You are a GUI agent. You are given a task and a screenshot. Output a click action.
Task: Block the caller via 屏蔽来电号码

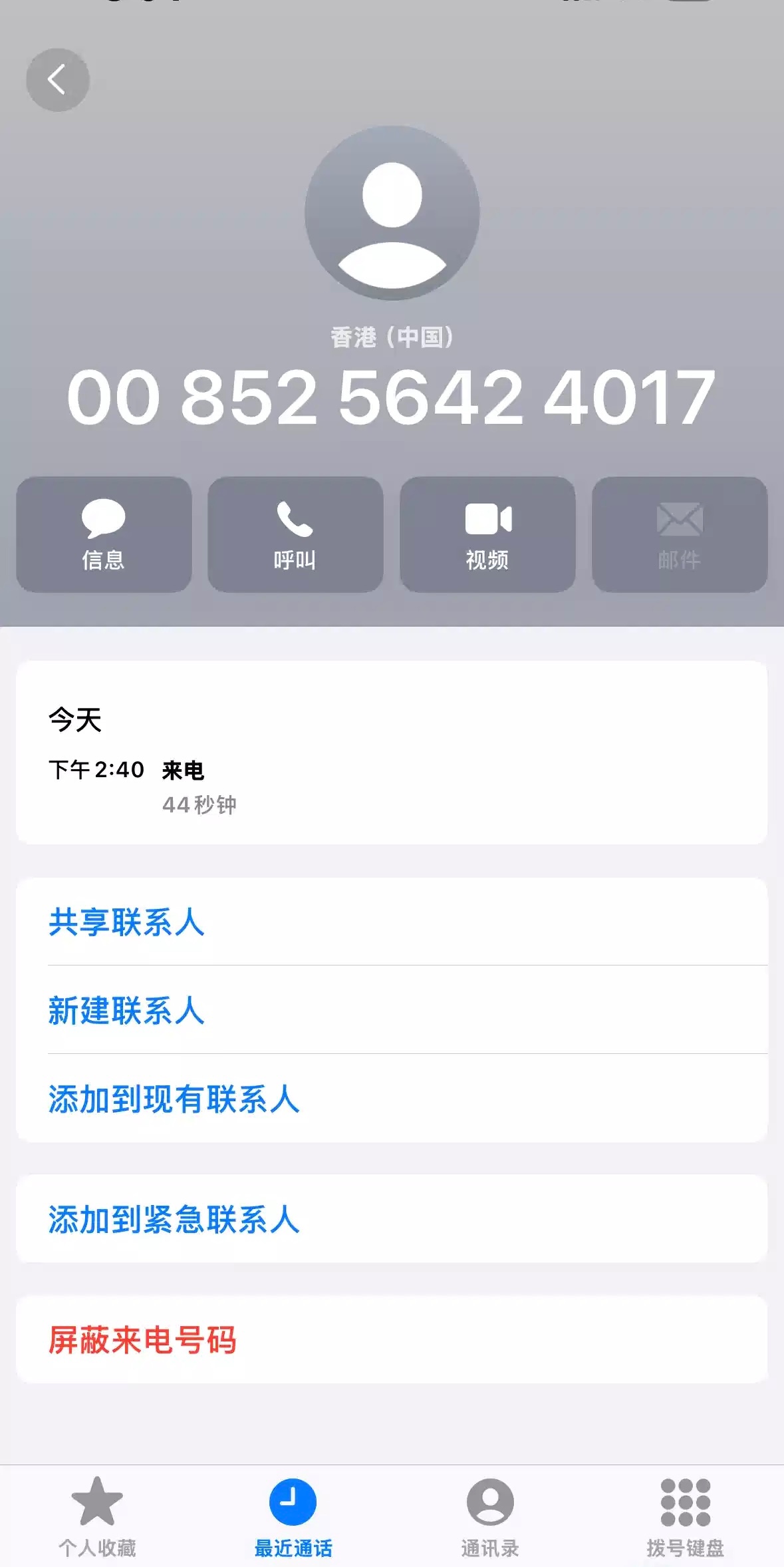pos(142,1339)
